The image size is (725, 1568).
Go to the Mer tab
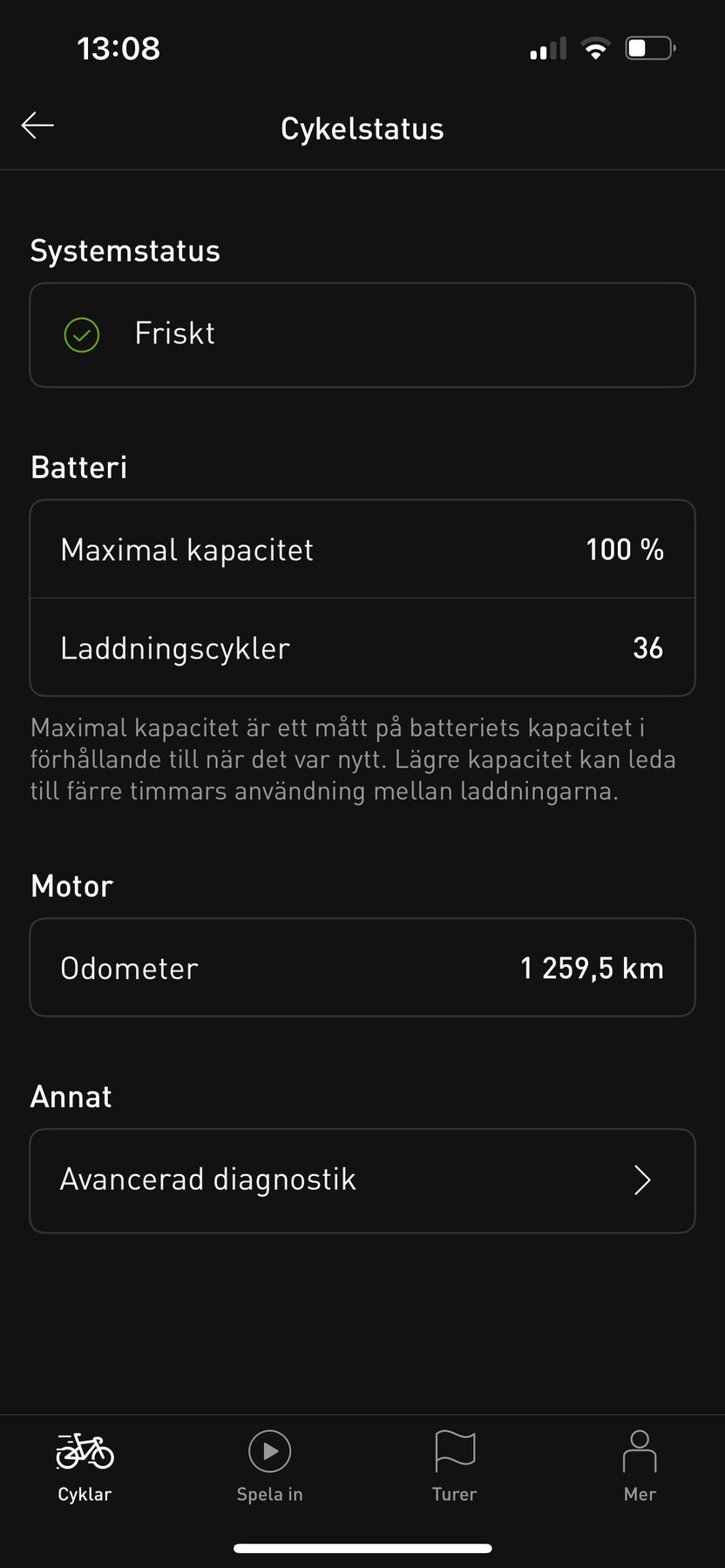tap(640, 1466)
